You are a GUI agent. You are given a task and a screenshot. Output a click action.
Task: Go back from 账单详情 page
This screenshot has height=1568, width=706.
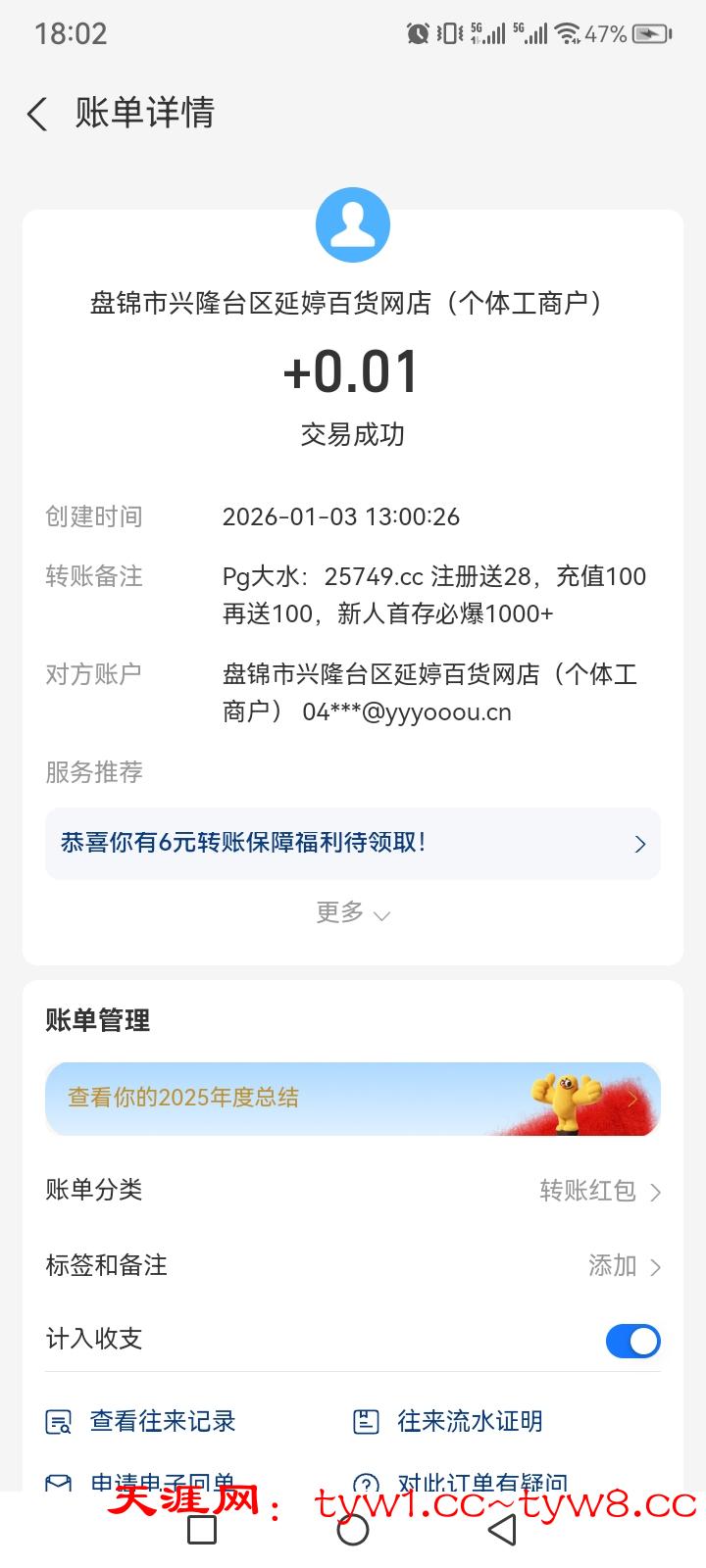click(37, 114)
